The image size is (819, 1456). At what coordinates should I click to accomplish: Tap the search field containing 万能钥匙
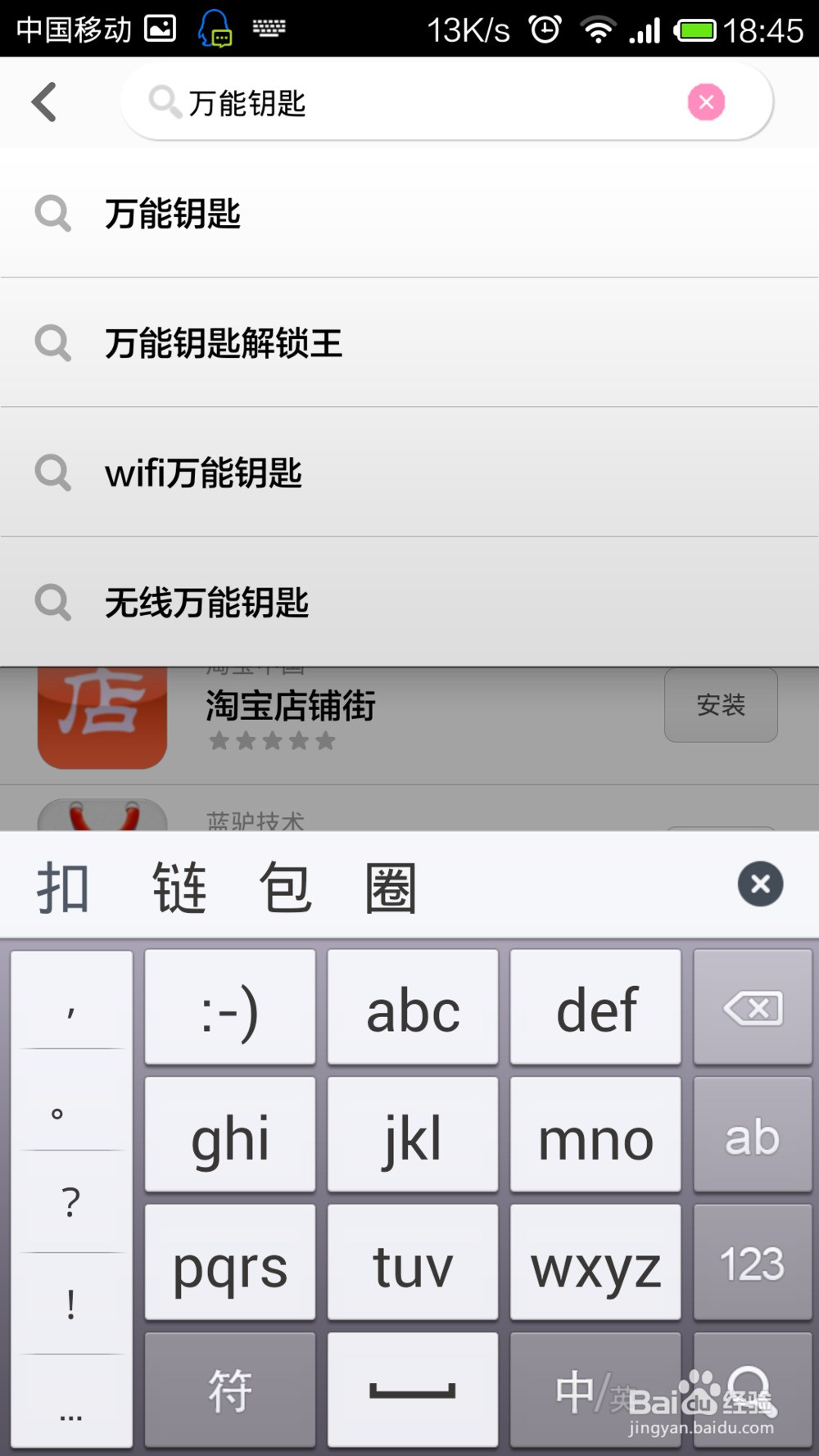tap(409, 103)
